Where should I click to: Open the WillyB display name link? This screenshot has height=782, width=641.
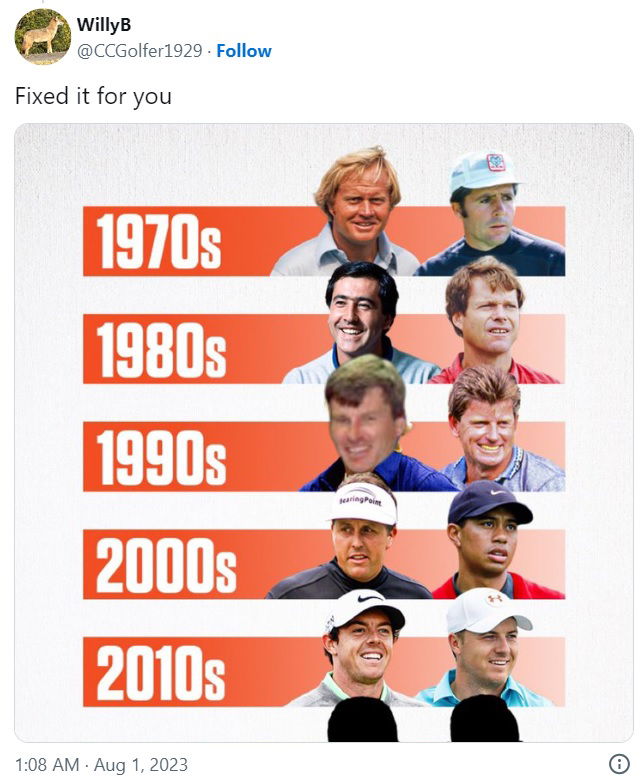103,26
